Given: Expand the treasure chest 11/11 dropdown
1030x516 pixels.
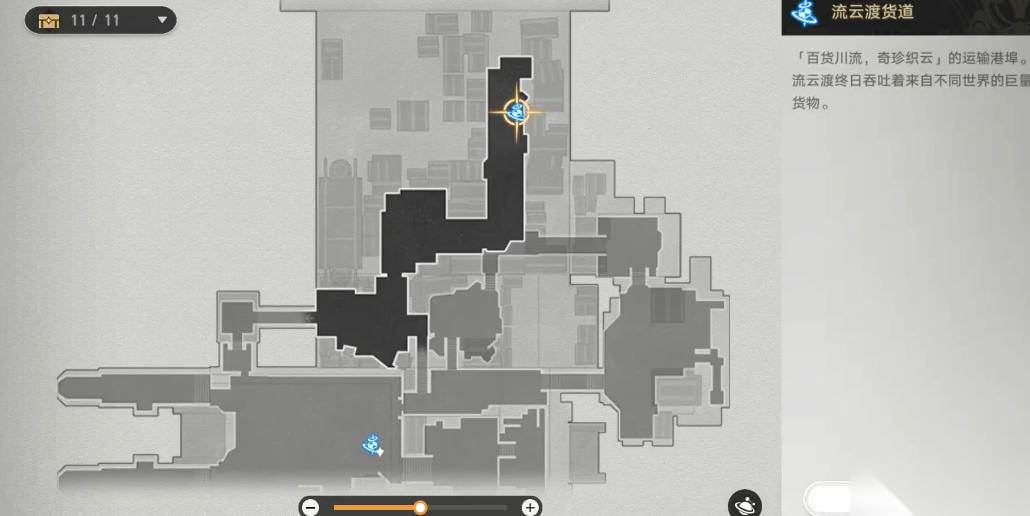Looking at the screenshot, I should [x=162, y=20].
